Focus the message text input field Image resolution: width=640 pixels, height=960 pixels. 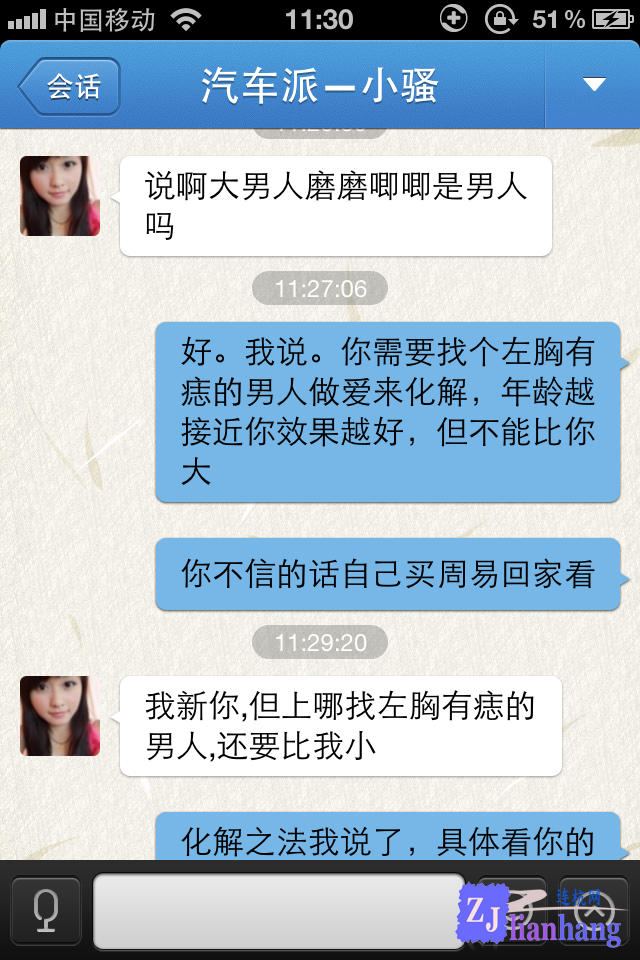(265, 910)
